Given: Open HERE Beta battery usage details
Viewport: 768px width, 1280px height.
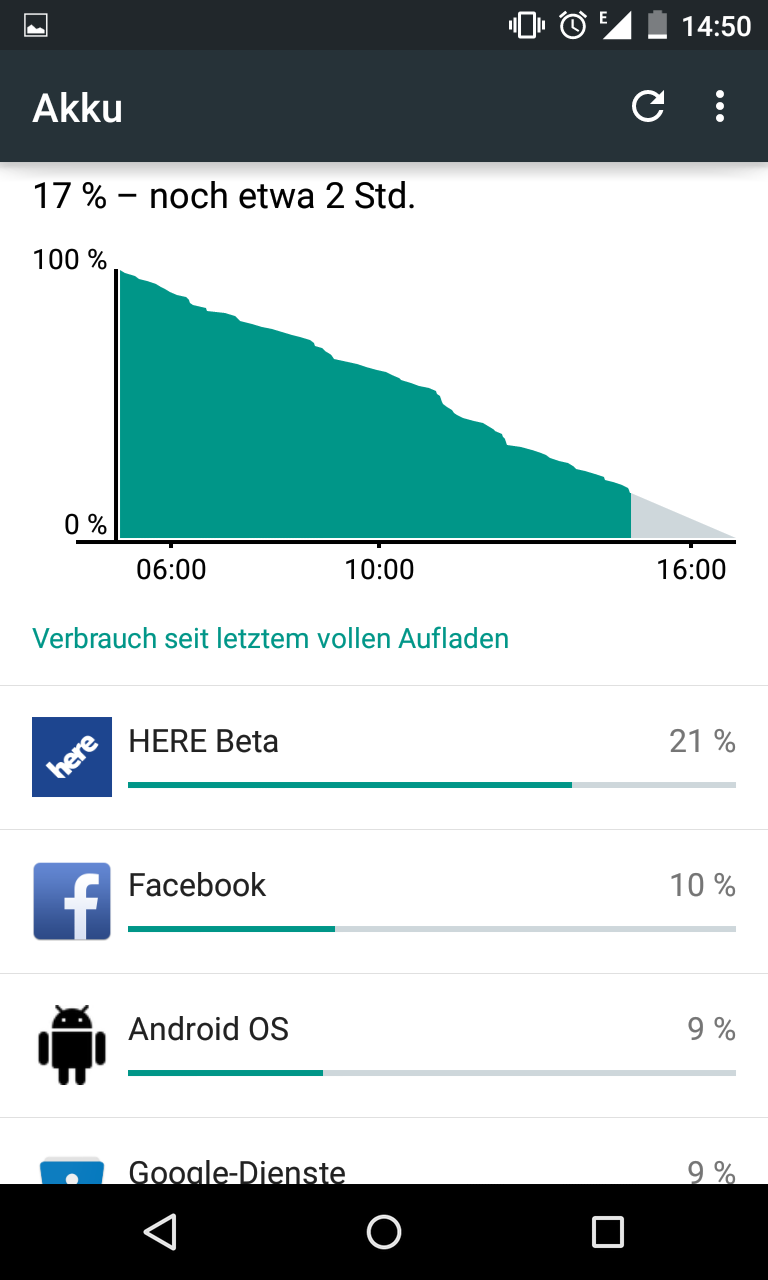Looking at the screenshot, I should coord(384,757).
